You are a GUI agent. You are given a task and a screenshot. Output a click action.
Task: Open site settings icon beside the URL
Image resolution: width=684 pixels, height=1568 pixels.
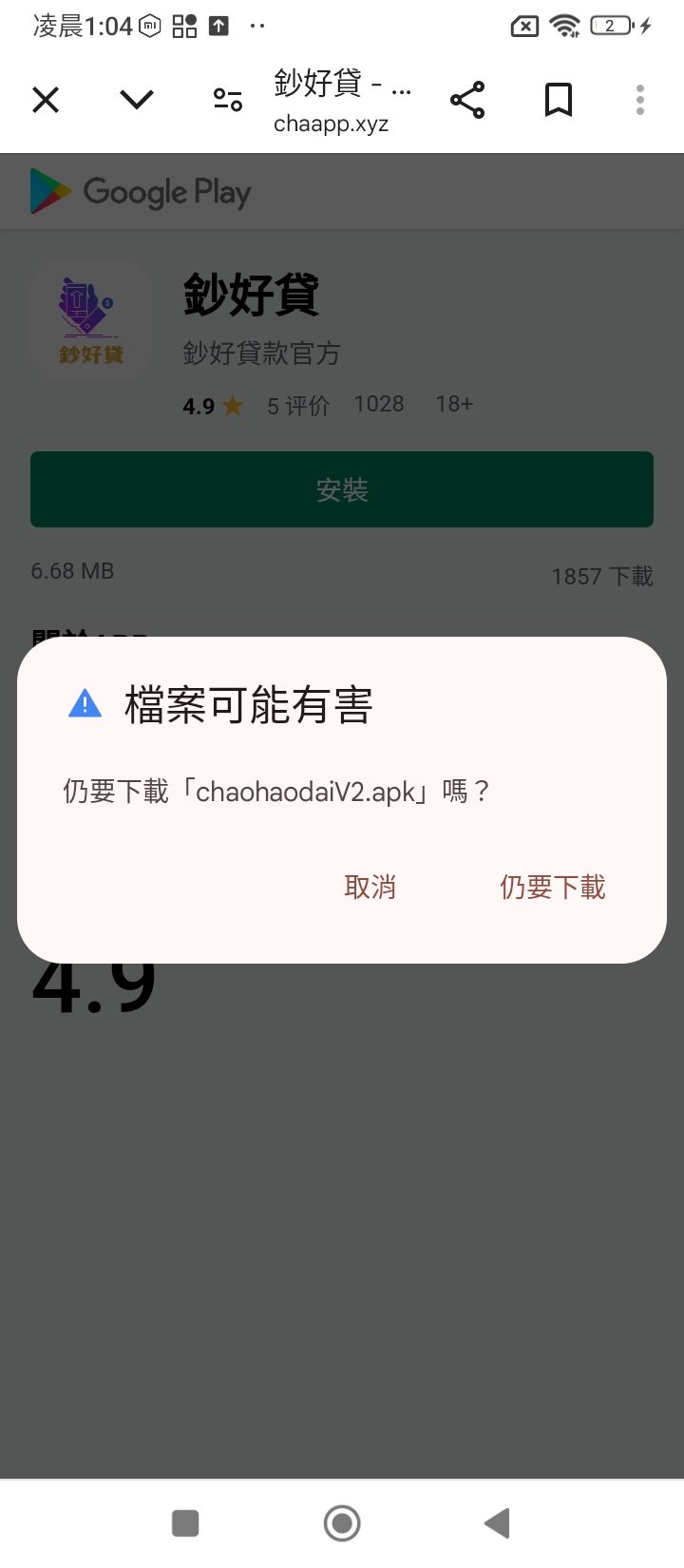pyautogui.click(x=228, y=100)
